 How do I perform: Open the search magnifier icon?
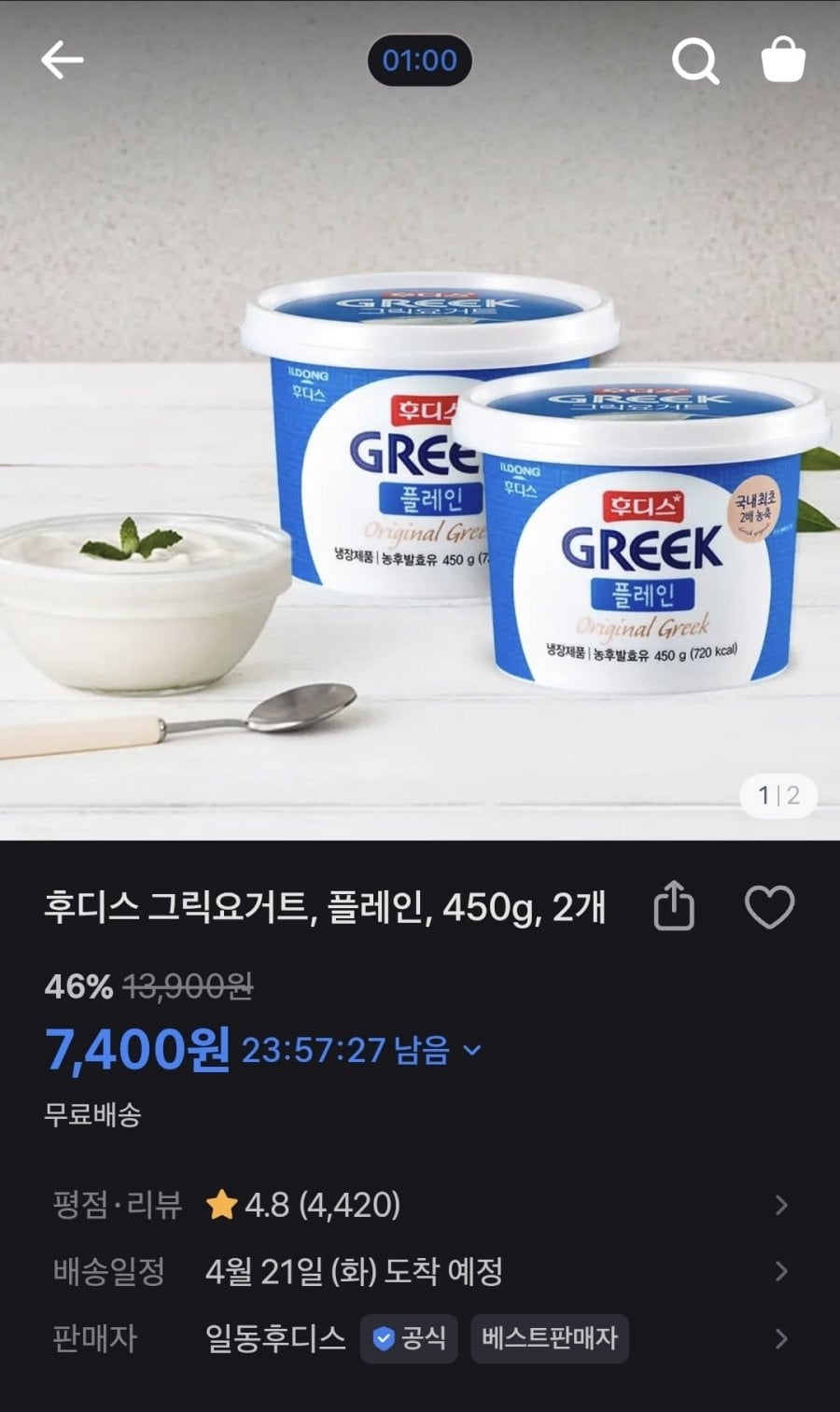[695, 62]
